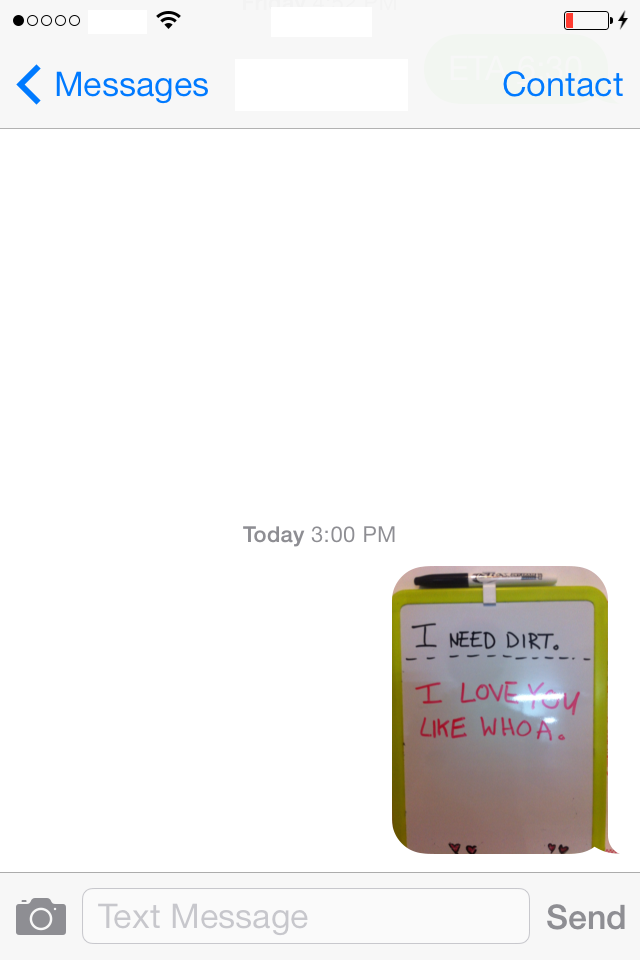
Task: Open the Contact details
Action: click(562, 85)
